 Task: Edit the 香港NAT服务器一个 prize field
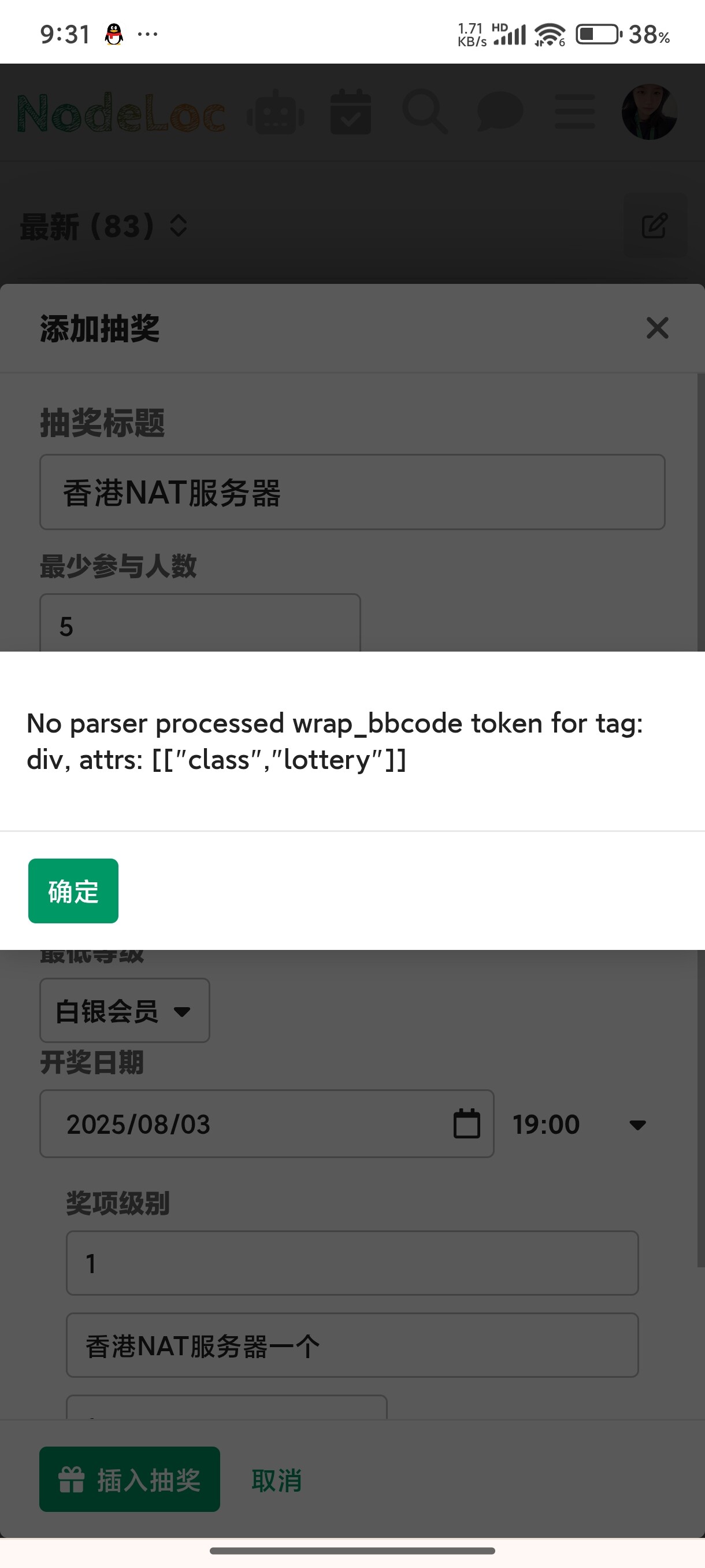[352, 1345]
